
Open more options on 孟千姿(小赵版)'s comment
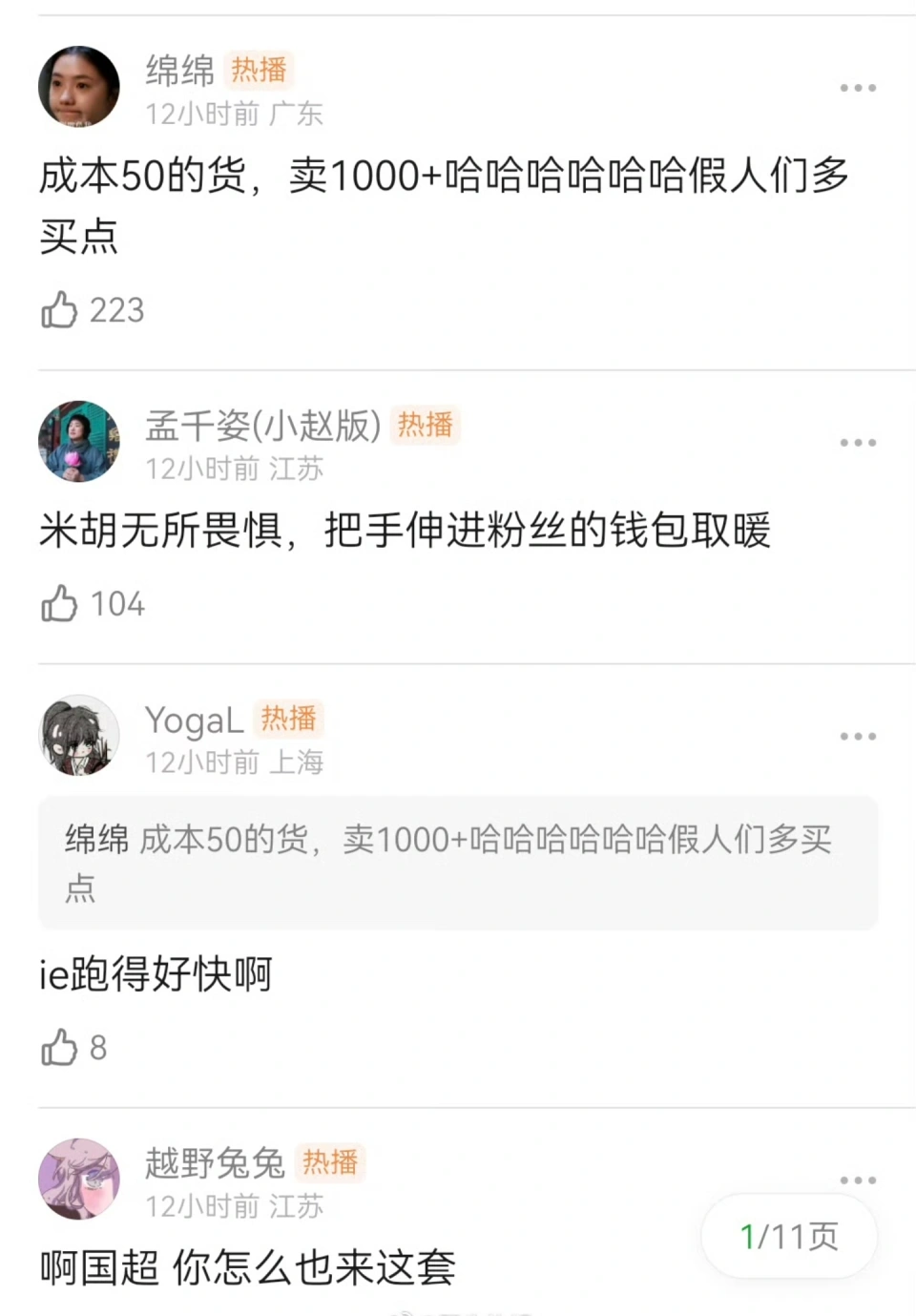click(857, 443)
